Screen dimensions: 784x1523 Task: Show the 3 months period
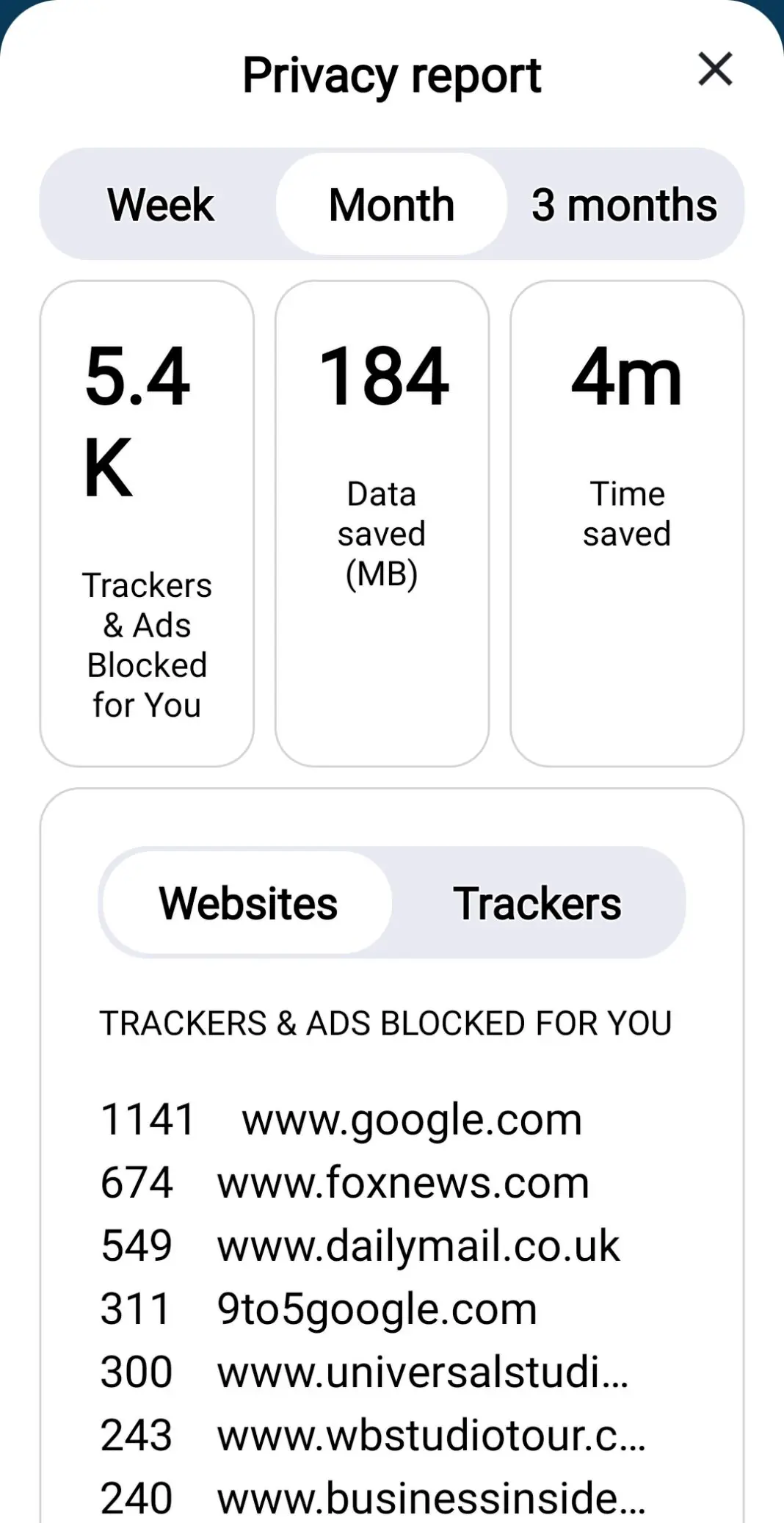(x=624, y=204)
